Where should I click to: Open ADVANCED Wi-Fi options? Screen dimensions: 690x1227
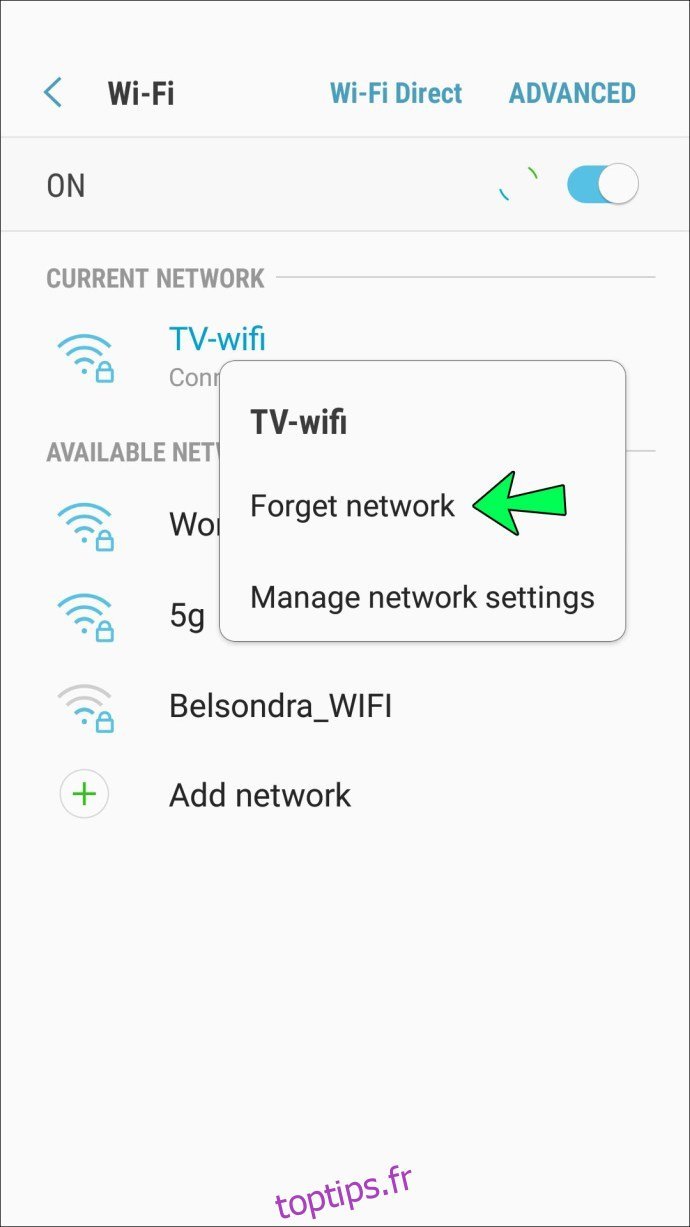[x=572, y=93]
